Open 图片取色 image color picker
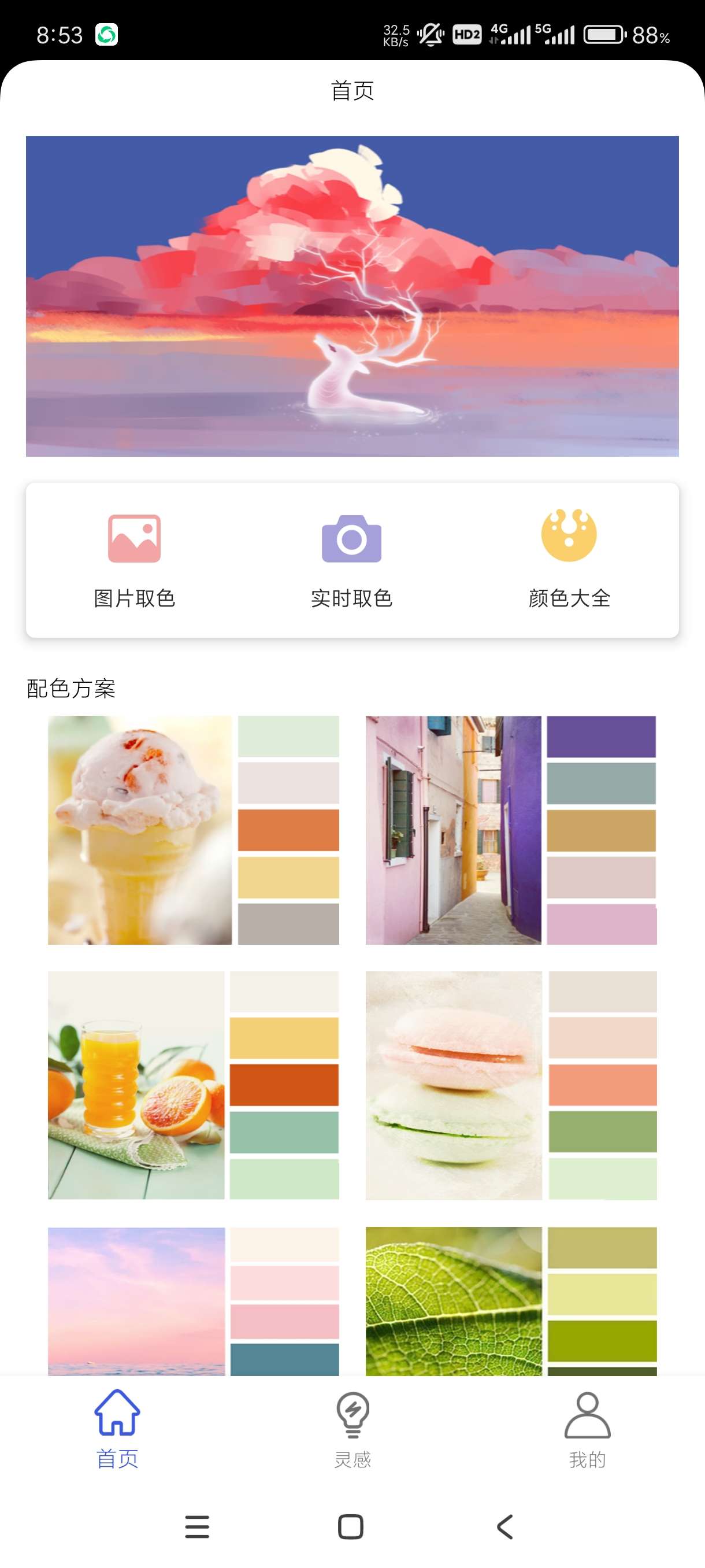This screenshot has height=1568, width=705. [x=135, y=560]
